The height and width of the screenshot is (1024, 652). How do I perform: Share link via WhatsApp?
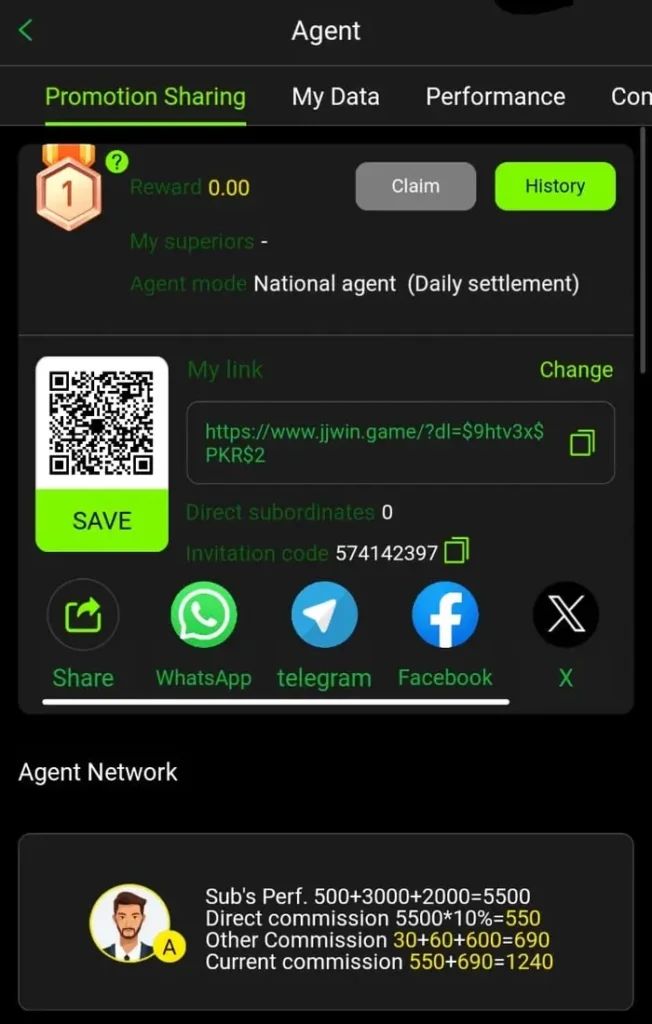coord(203,615)
